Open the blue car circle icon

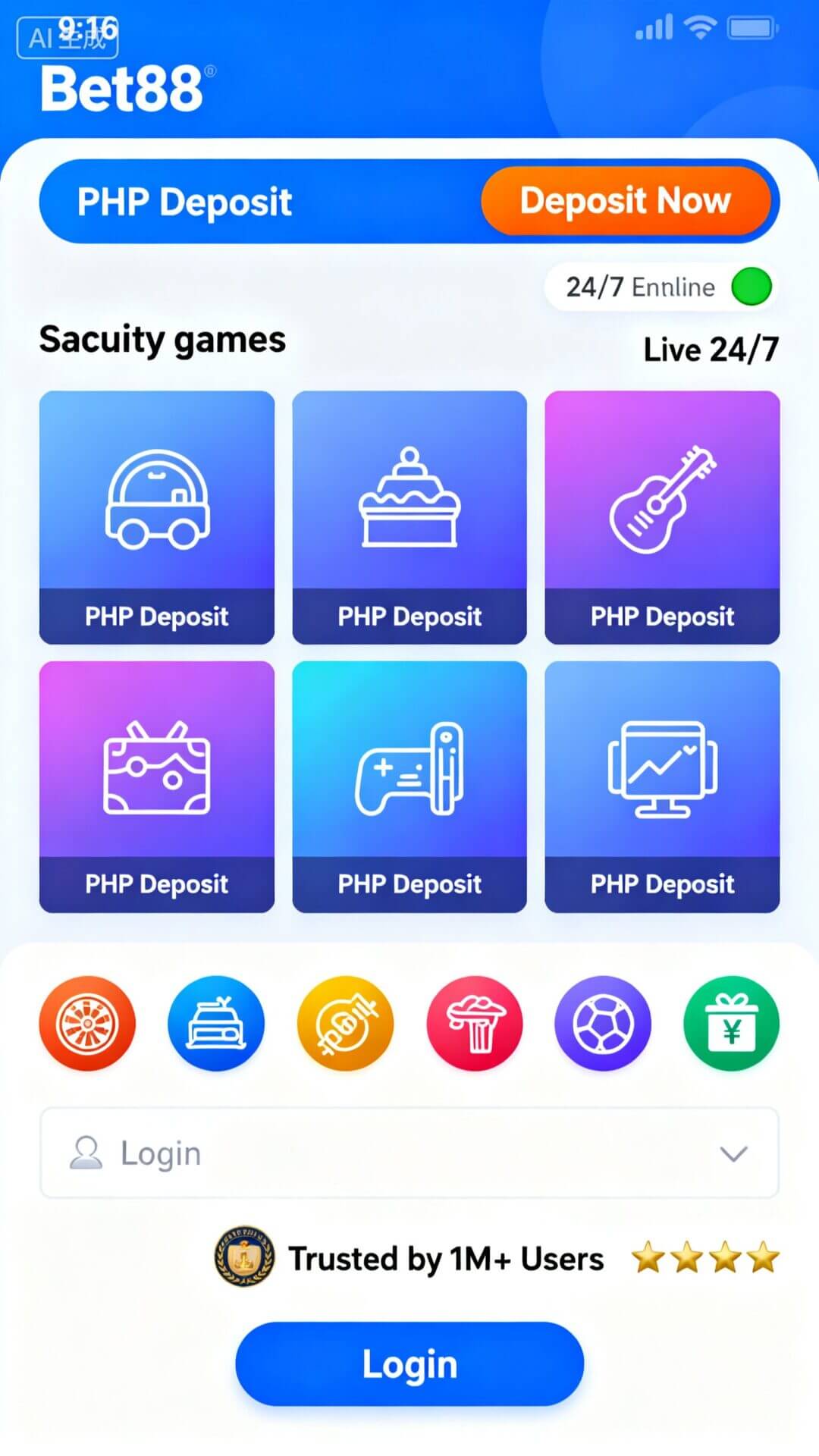pos(216,1023)
